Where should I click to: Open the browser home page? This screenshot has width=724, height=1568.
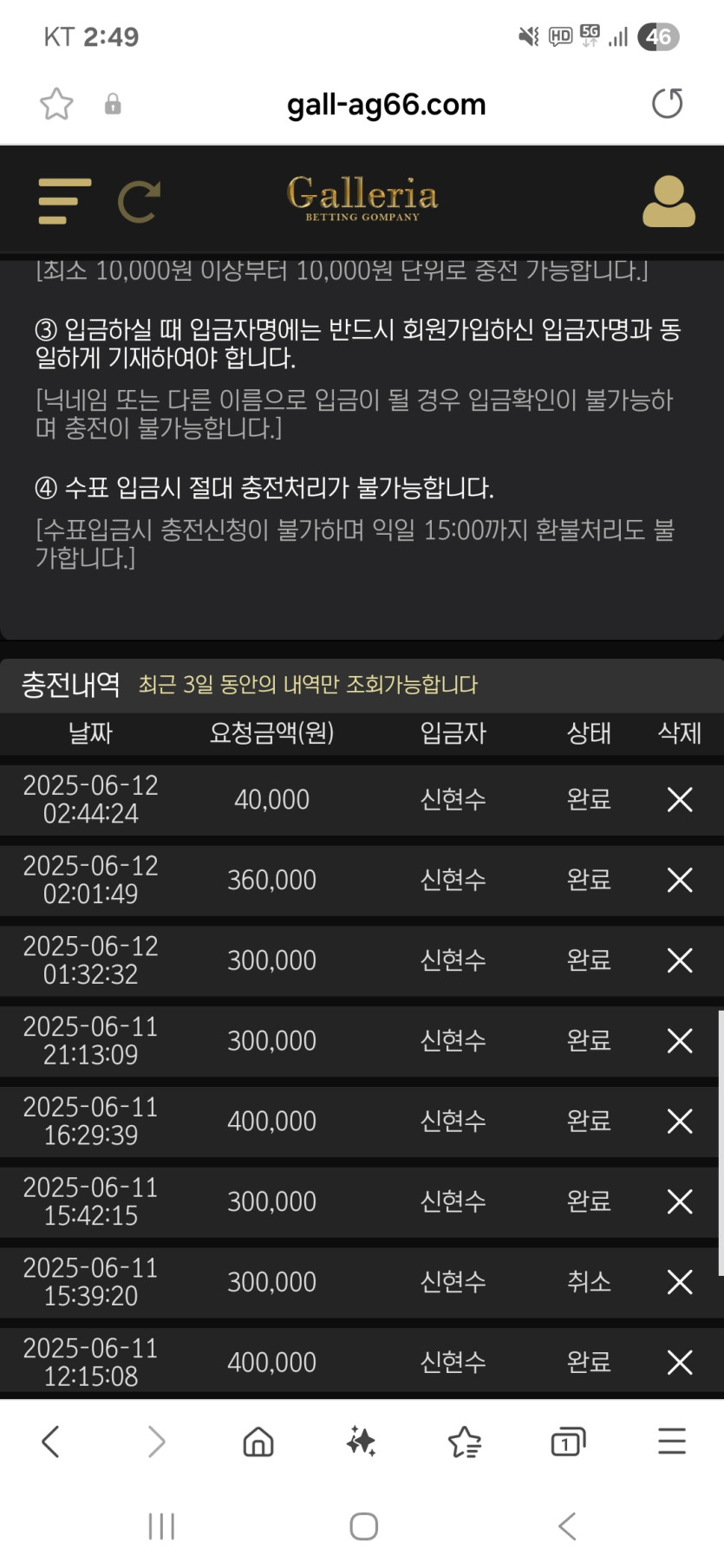[x=258, y=1441]
